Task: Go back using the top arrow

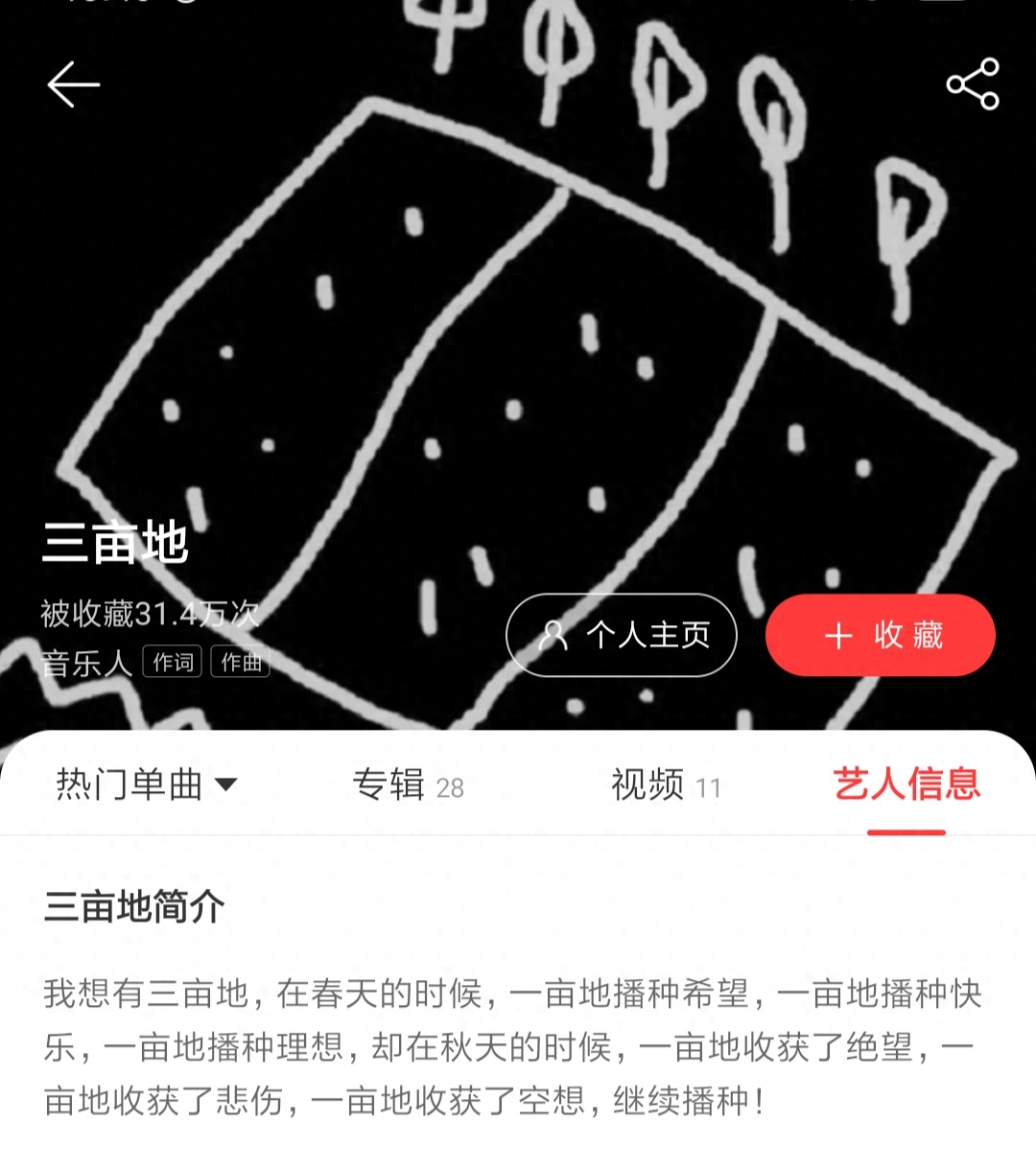Action: click(74, 85)
